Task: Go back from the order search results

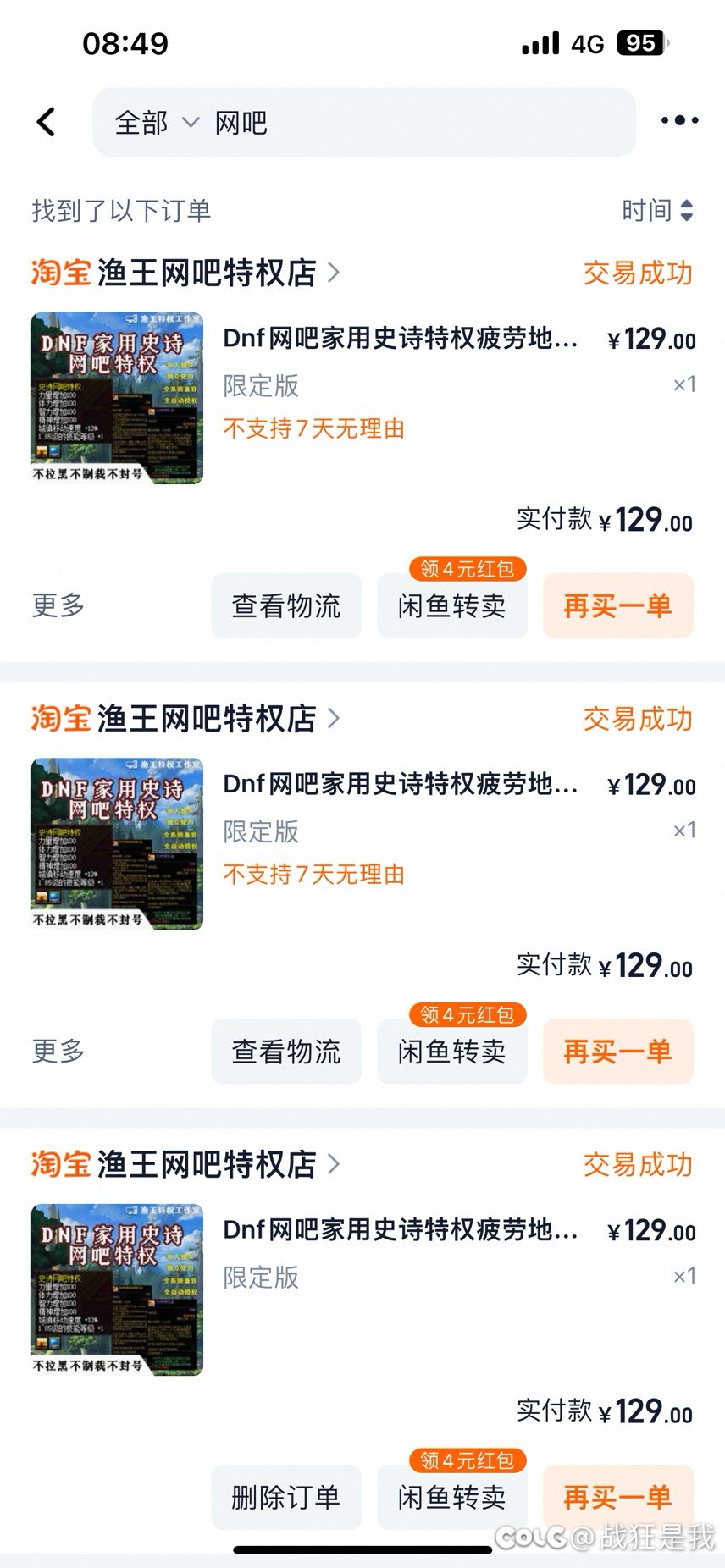Action: point(47,122)
